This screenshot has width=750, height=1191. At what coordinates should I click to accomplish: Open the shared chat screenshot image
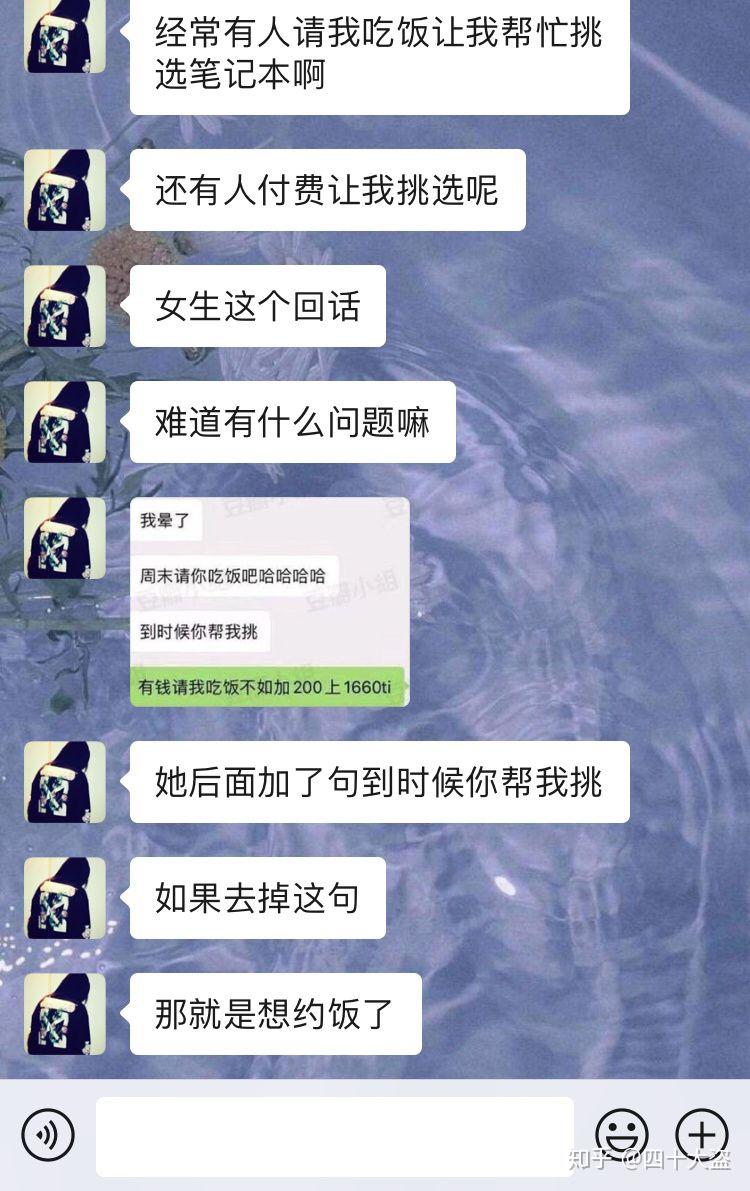[270, 602]
